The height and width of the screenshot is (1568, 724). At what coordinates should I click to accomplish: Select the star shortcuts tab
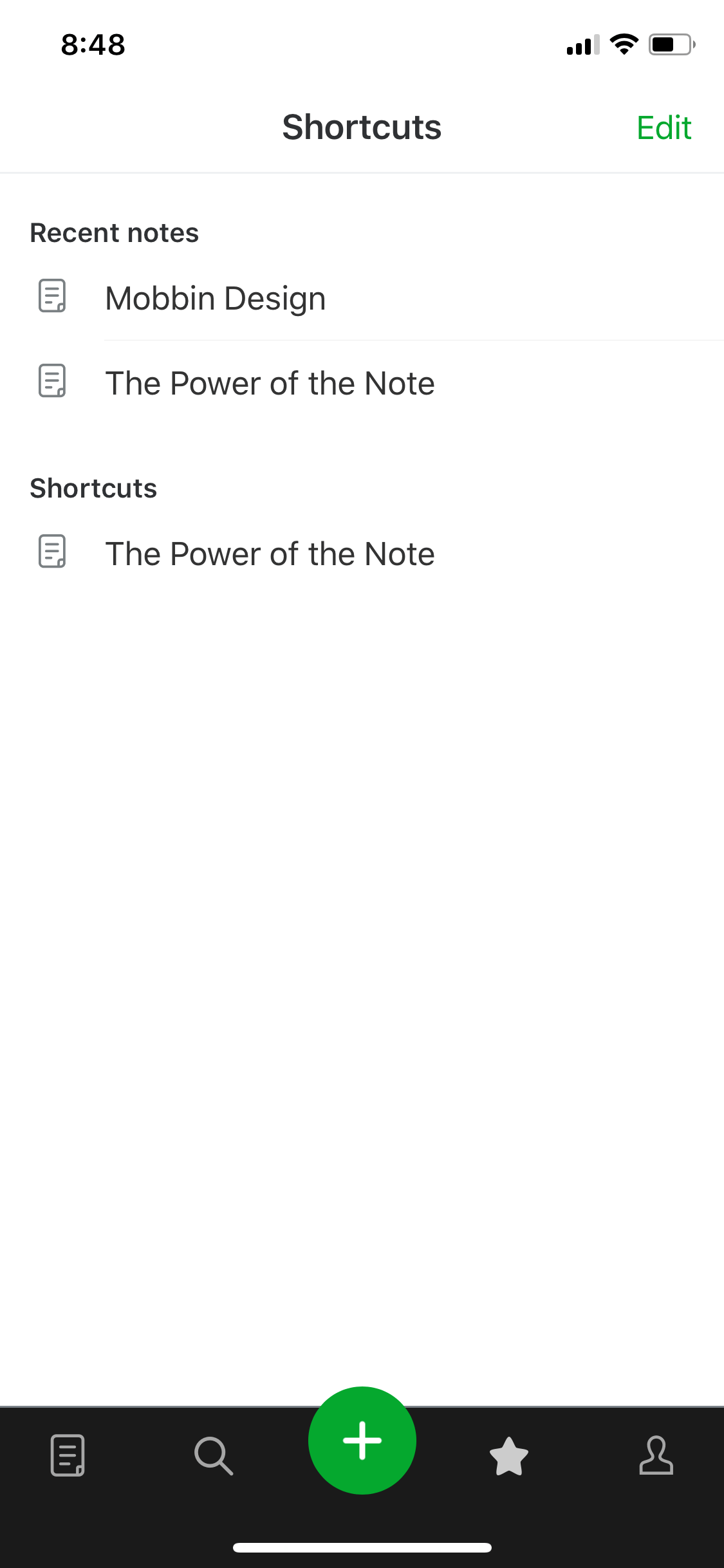click(509, 1455)
